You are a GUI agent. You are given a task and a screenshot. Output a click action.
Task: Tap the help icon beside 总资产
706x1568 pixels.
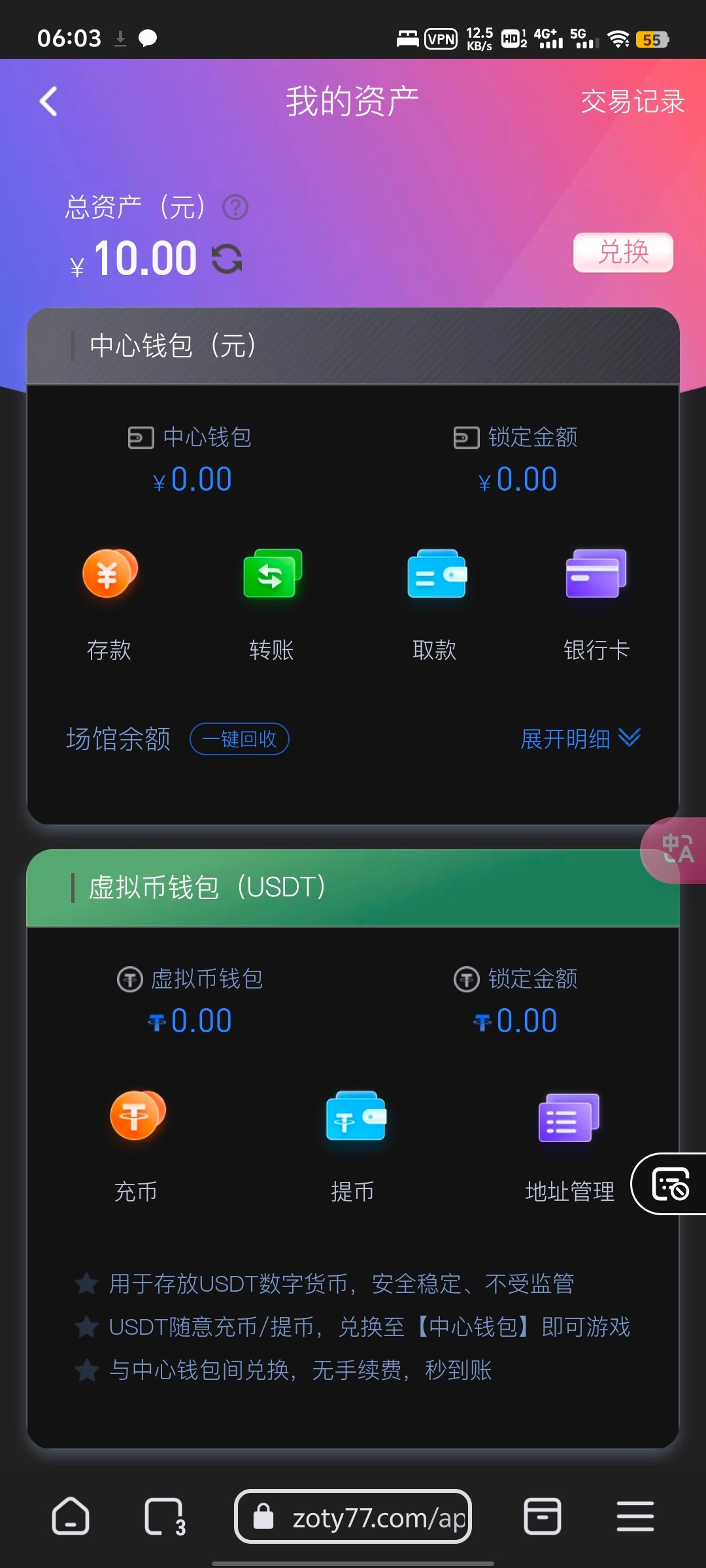tap(235, 208)
